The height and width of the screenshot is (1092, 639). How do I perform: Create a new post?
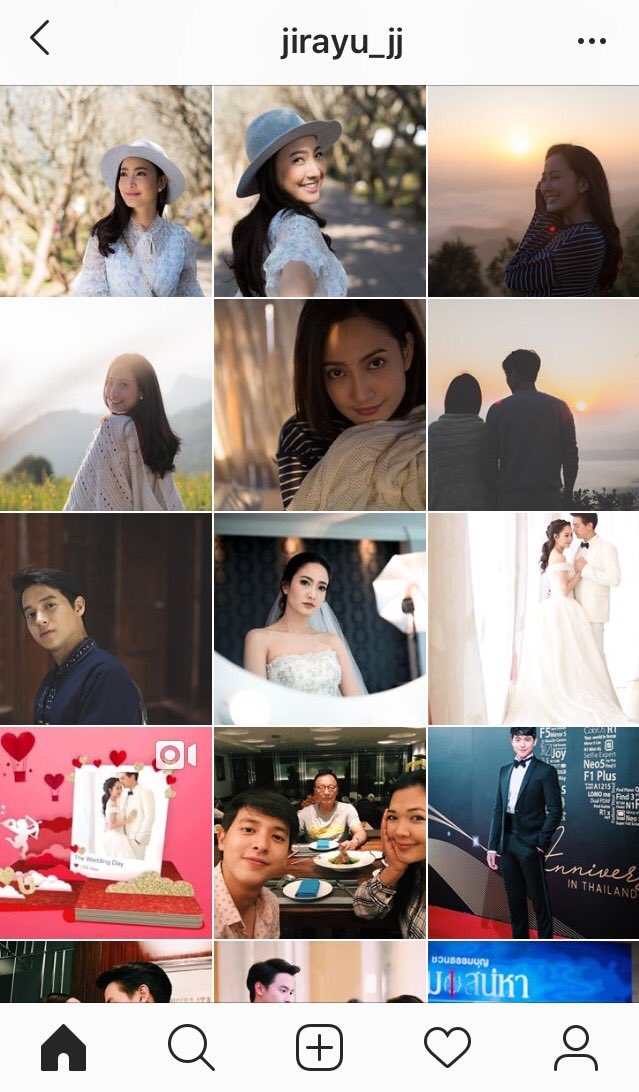tap(319, 1047)
